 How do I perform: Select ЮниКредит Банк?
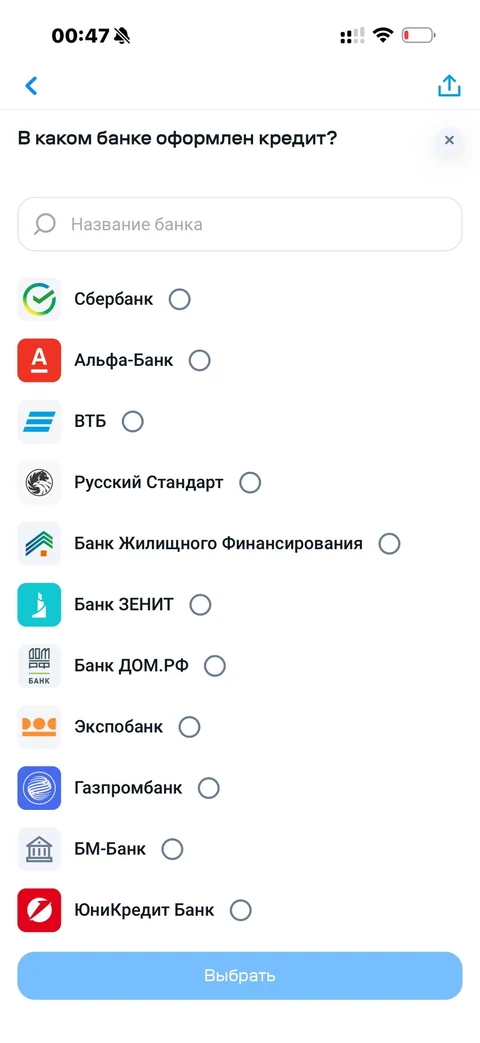pyautogui.click(x=241, y=910)
